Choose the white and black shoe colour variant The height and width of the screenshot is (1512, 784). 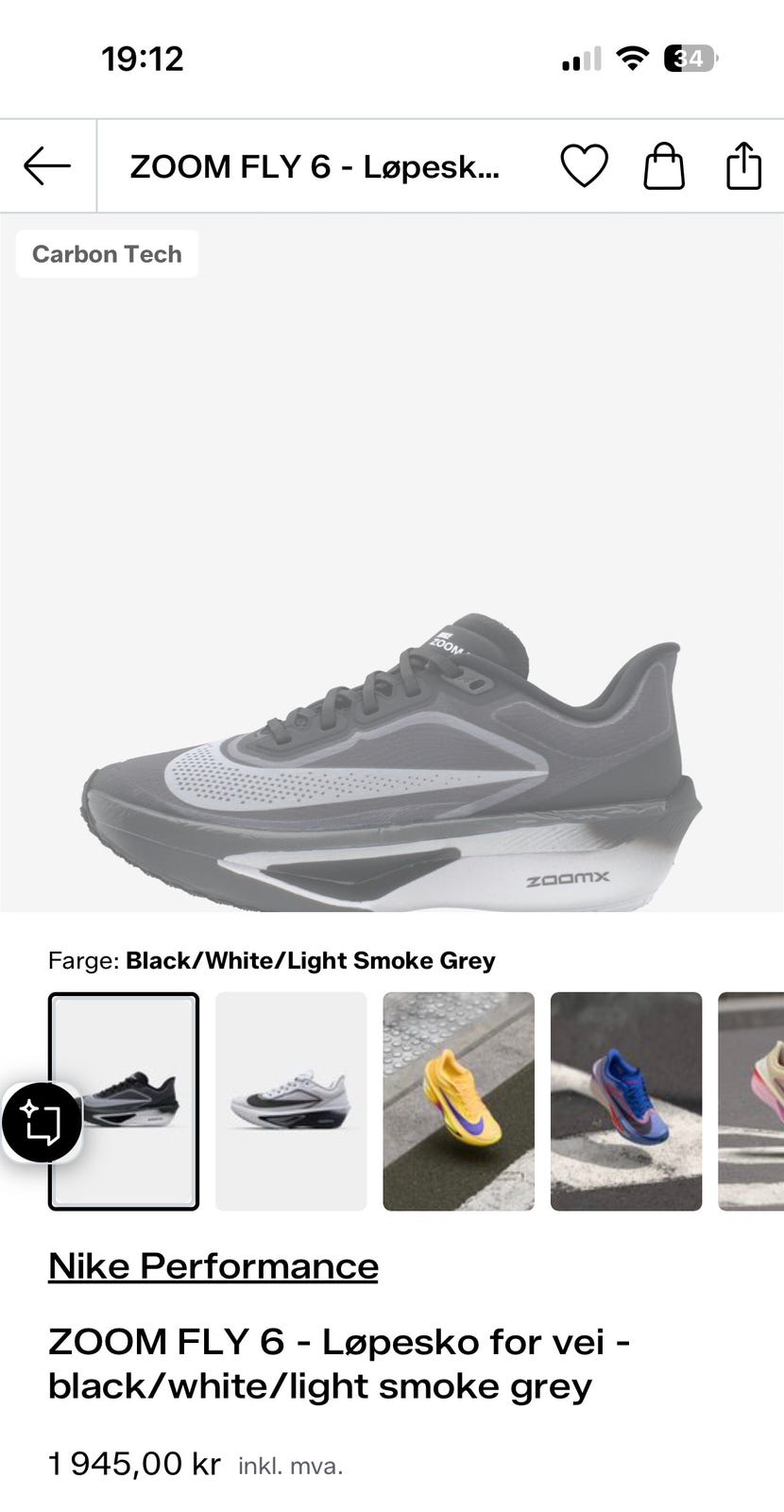[x=291, y=1101]
